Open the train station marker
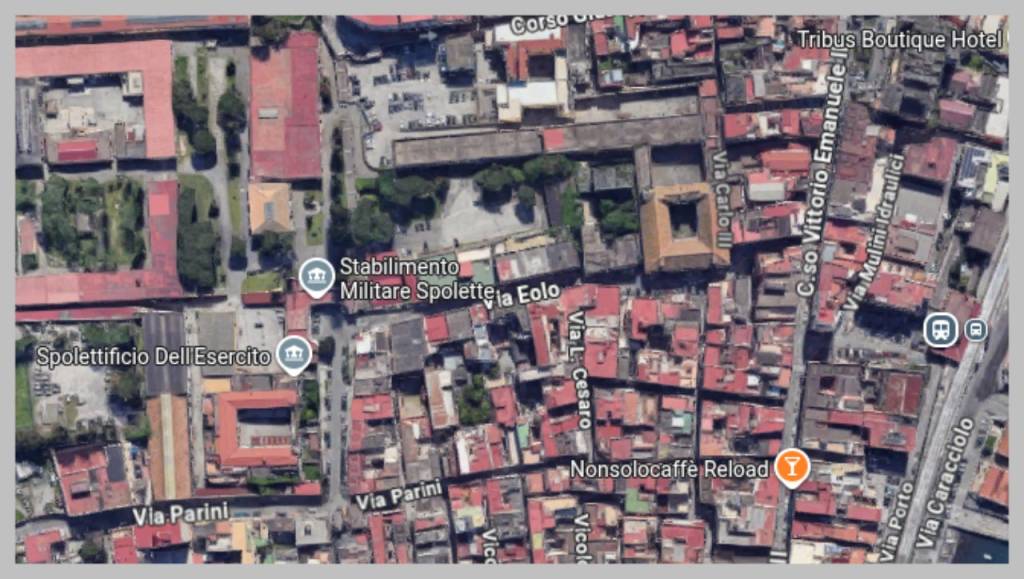Image resolution: width=1024 pixels, height=579 pixels. [941, 329]
